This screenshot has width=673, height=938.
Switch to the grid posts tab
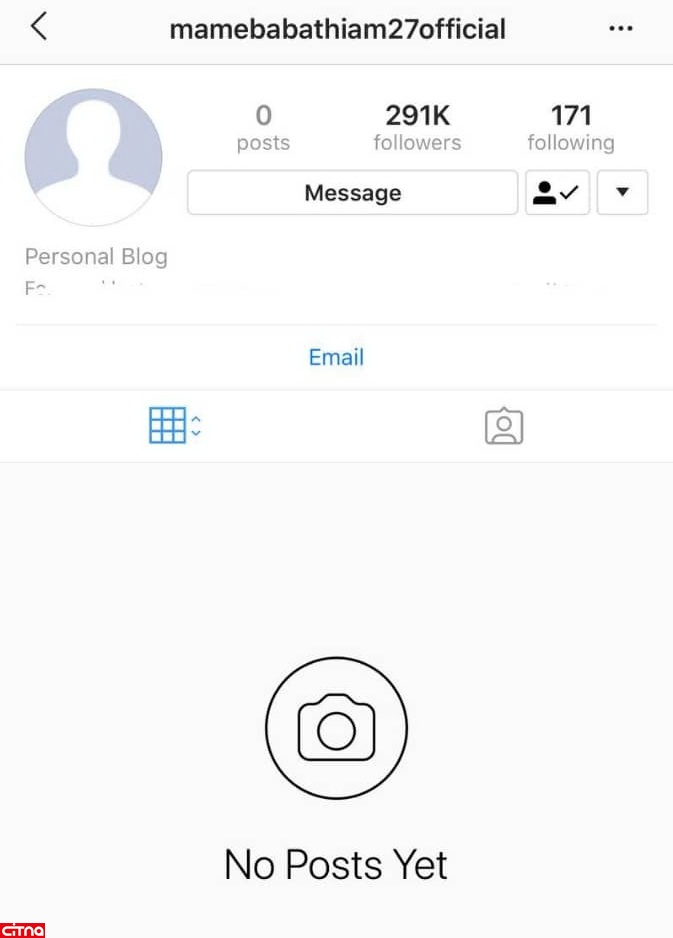(x=173, y=426)
